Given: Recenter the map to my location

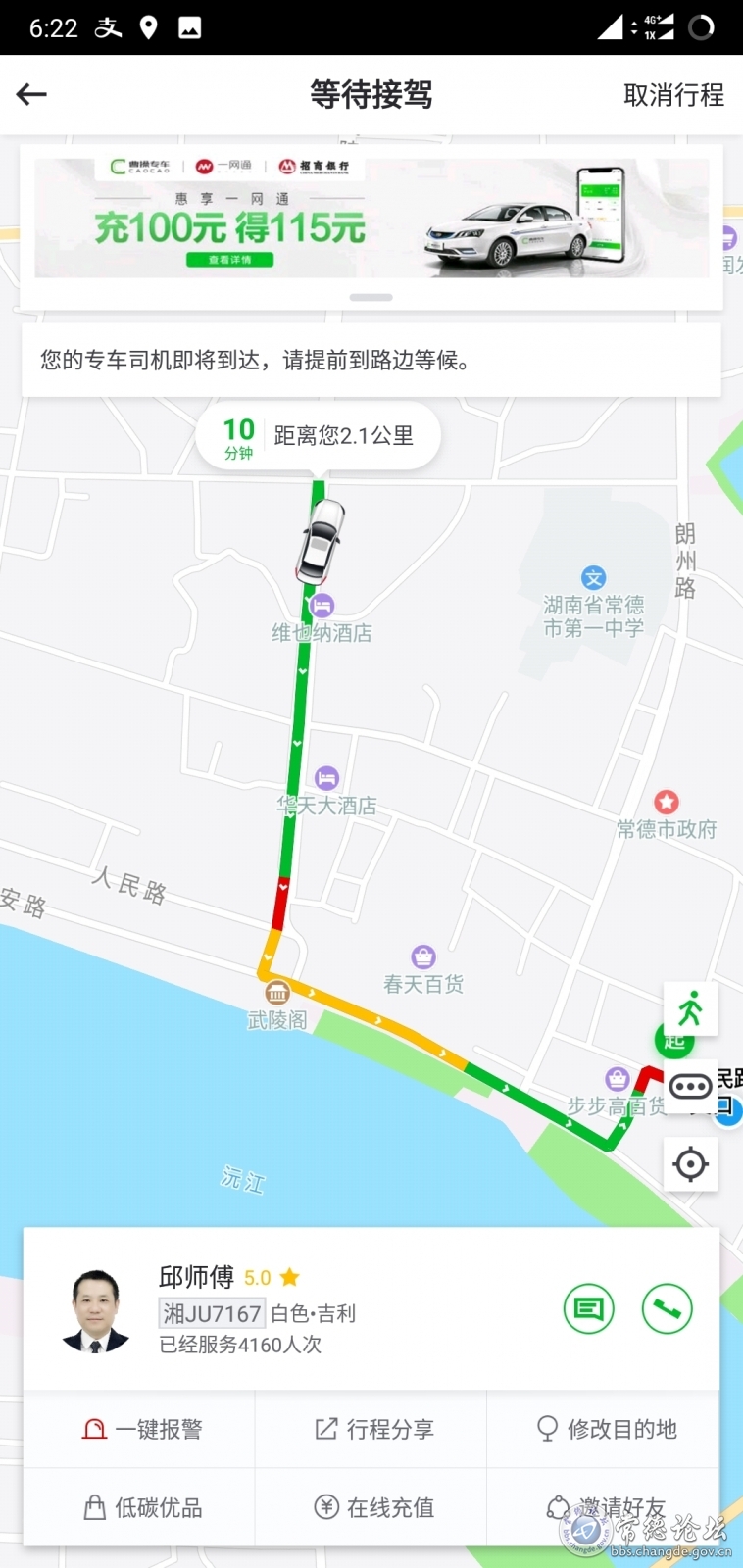Looking at the screenshot, I should (x=690, y=1164).
